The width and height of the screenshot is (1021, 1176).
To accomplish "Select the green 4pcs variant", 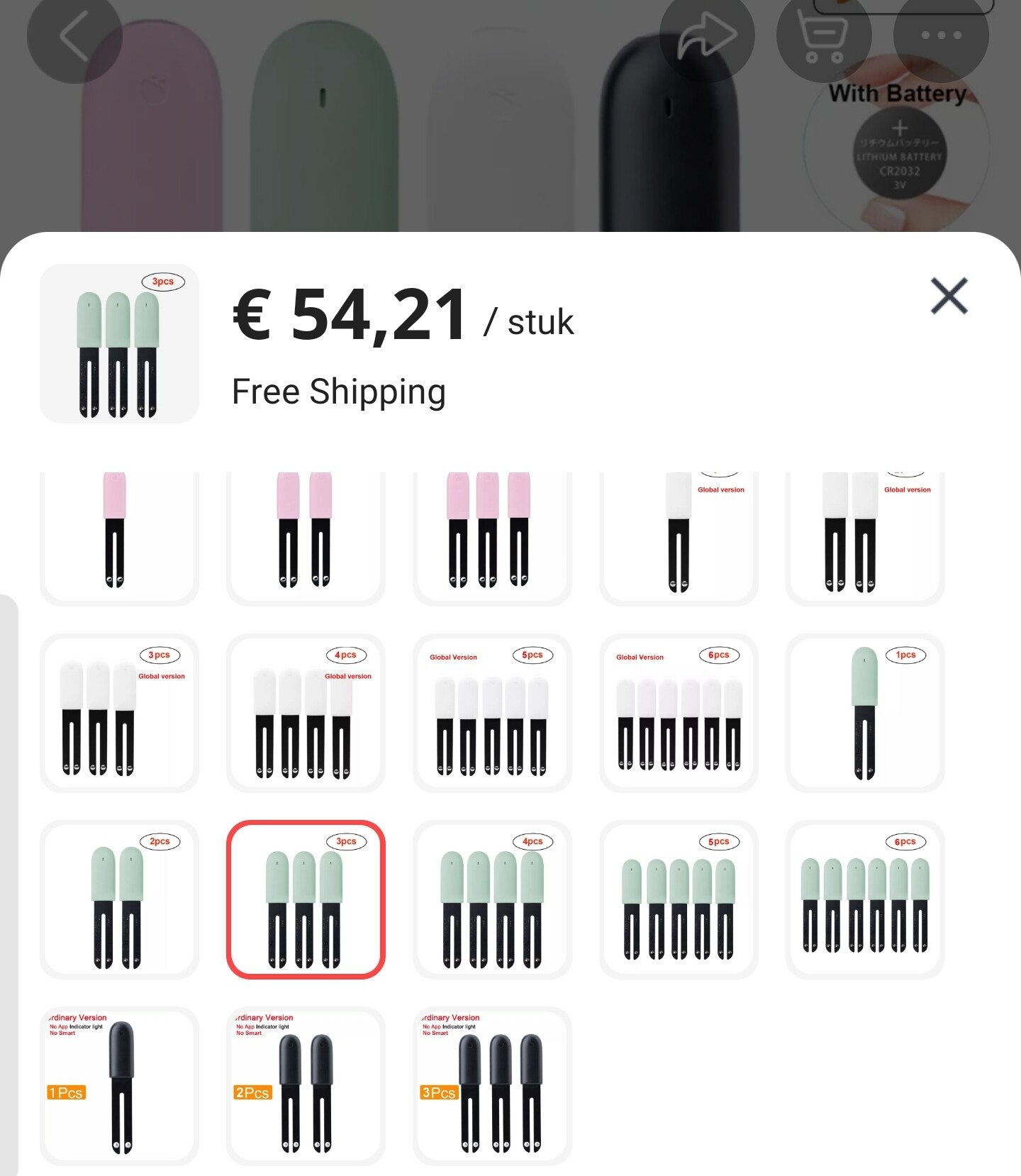I will [x=492, y=899].
